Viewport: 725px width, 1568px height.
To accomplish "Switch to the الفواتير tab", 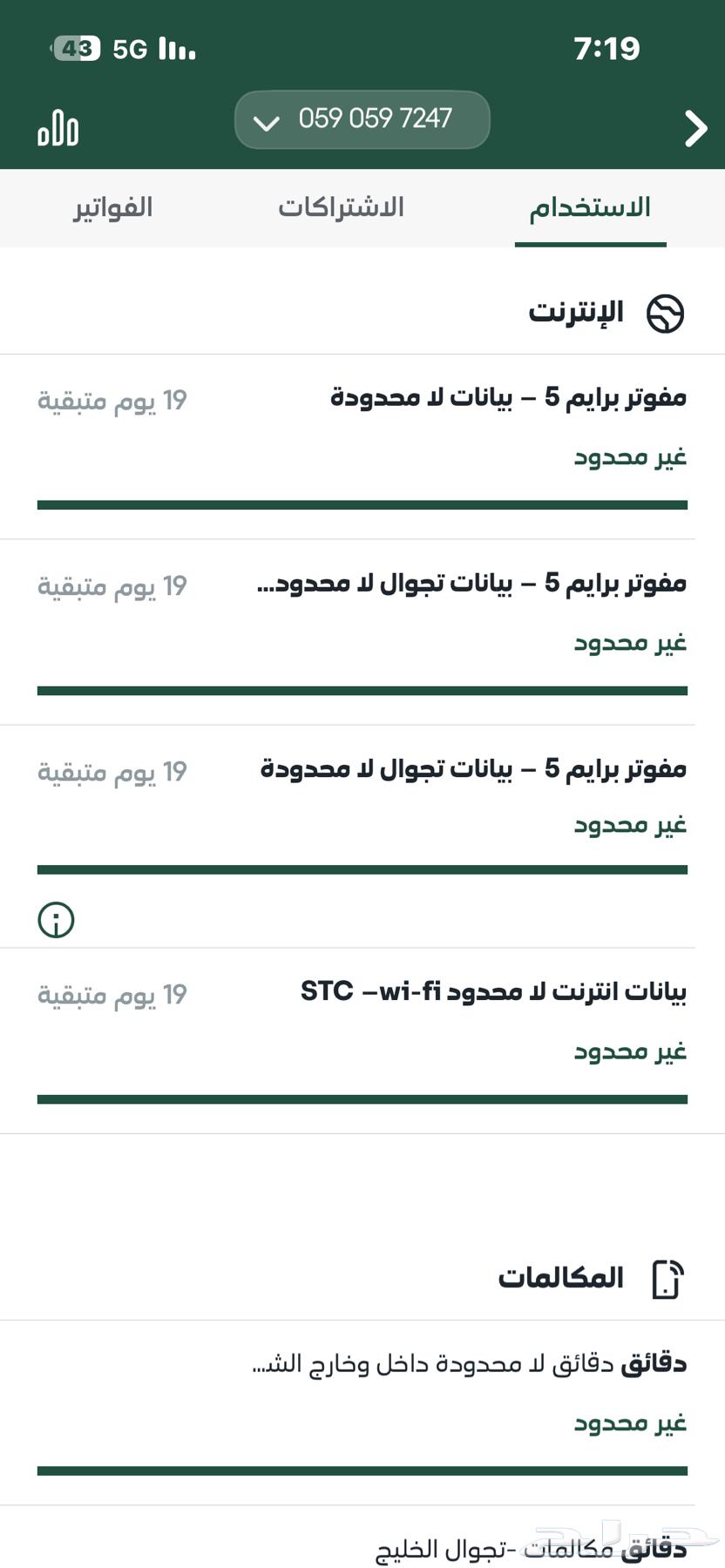I will tap(112, 207).
